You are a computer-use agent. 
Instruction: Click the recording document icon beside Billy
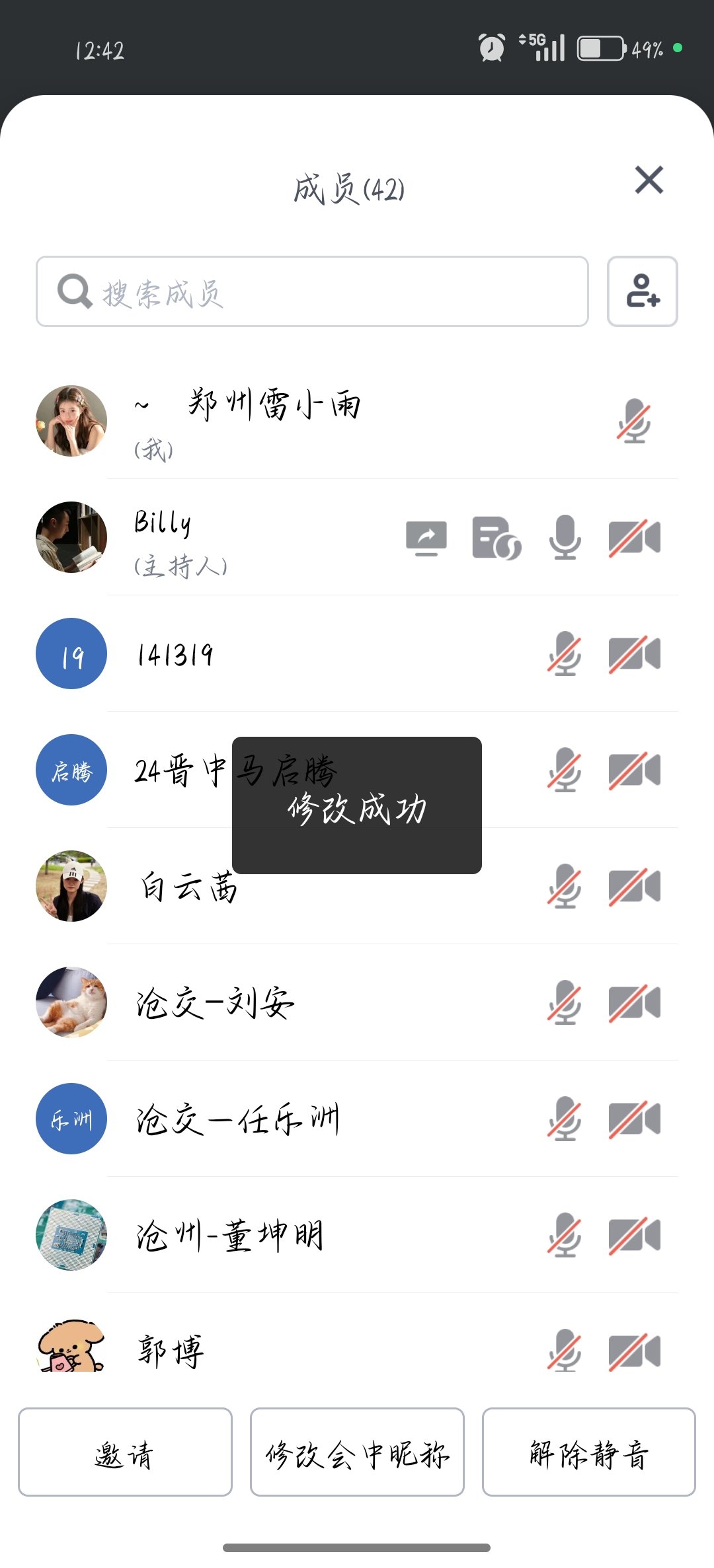495,537
